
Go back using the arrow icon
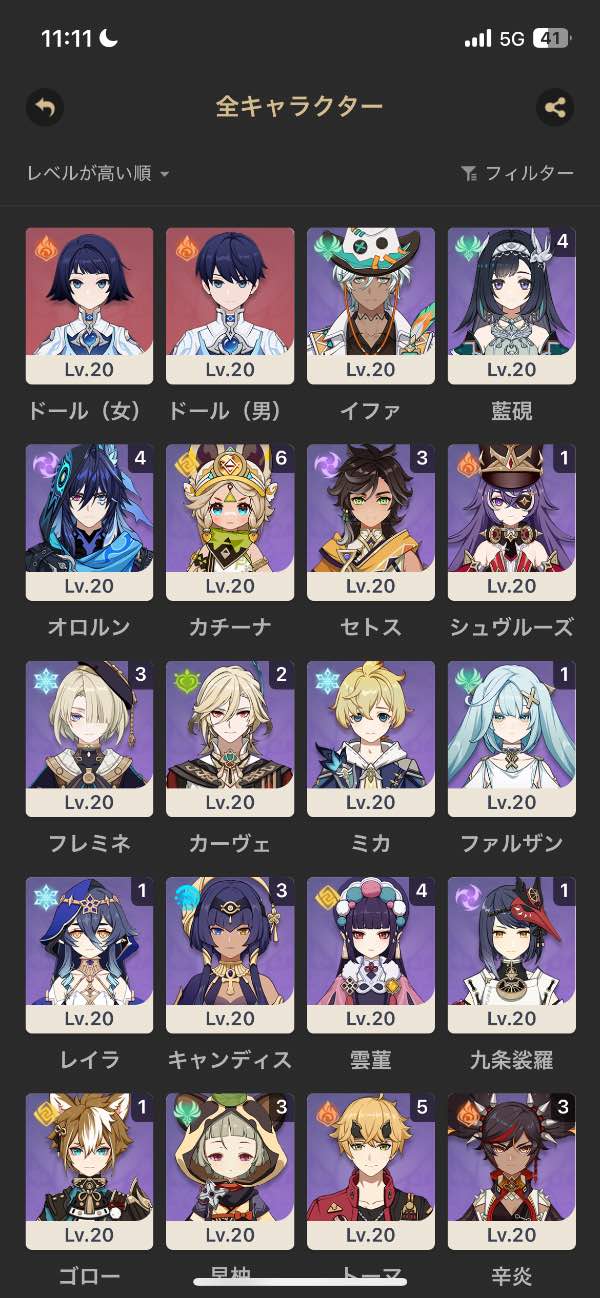coord(45,107)
